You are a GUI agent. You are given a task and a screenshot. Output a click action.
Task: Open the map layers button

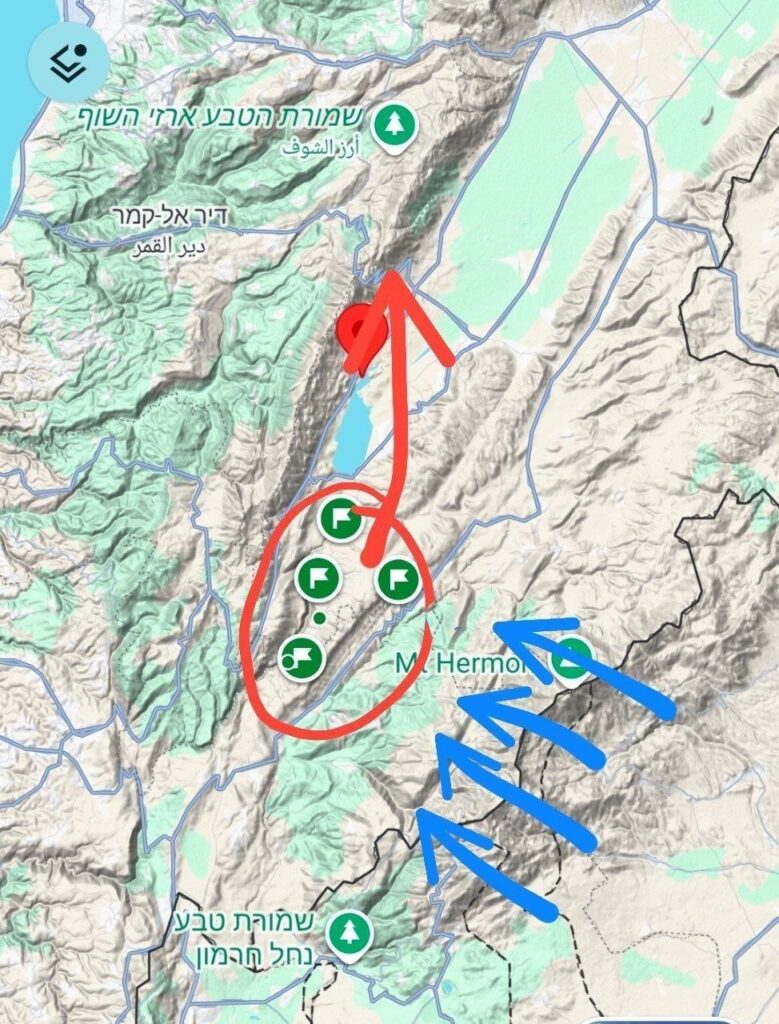69,60
